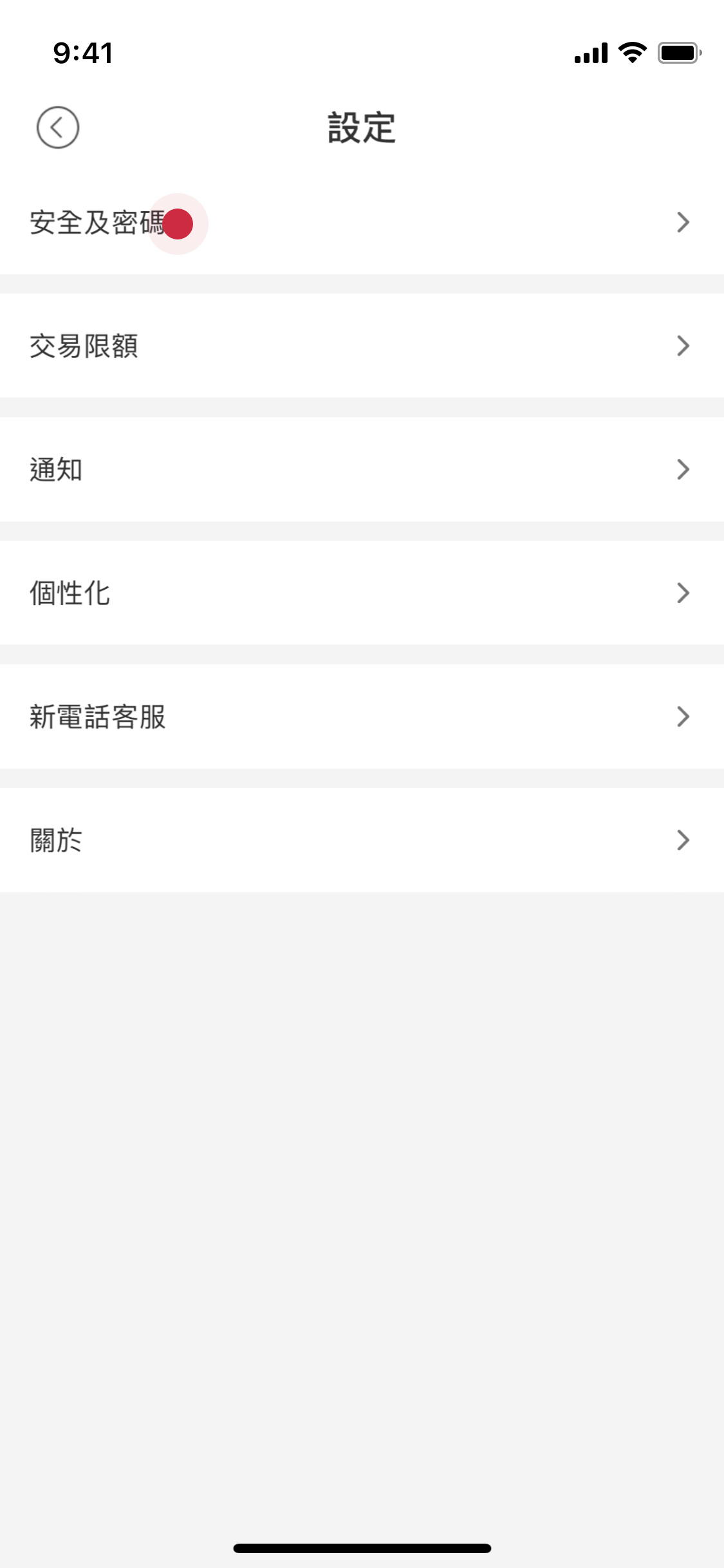Open the 通知 row
Screen dimensions: 724x1568
(x=362, y=469)
